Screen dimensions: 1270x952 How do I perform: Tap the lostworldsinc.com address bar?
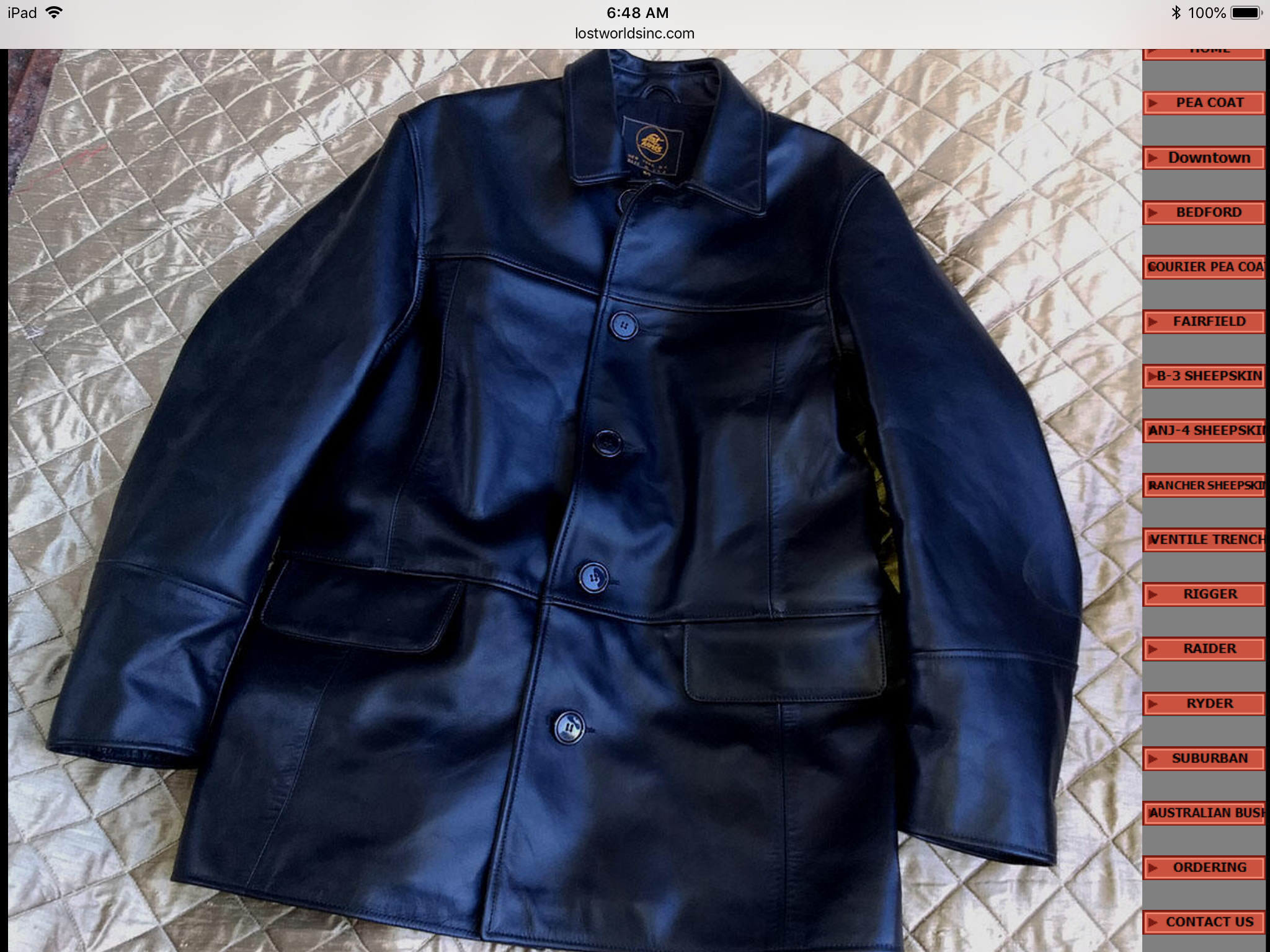(634, 33)
